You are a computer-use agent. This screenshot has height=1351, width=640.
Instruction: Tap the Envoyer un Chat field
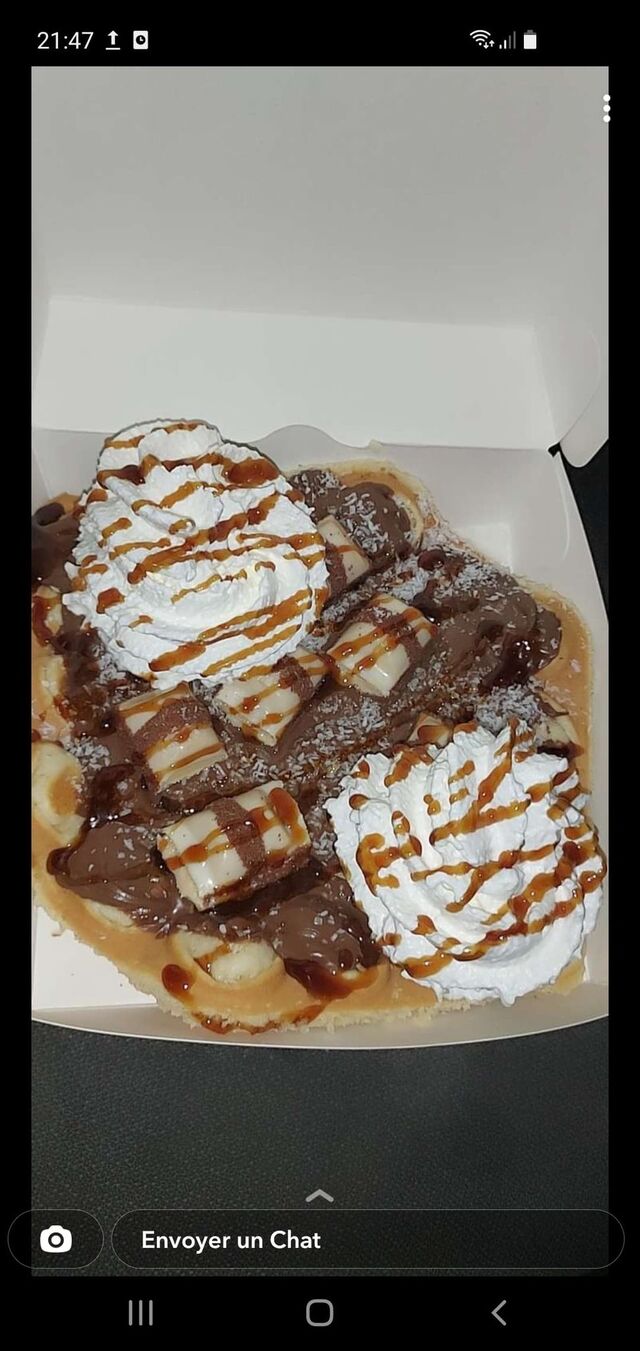tap(367, 1240)
